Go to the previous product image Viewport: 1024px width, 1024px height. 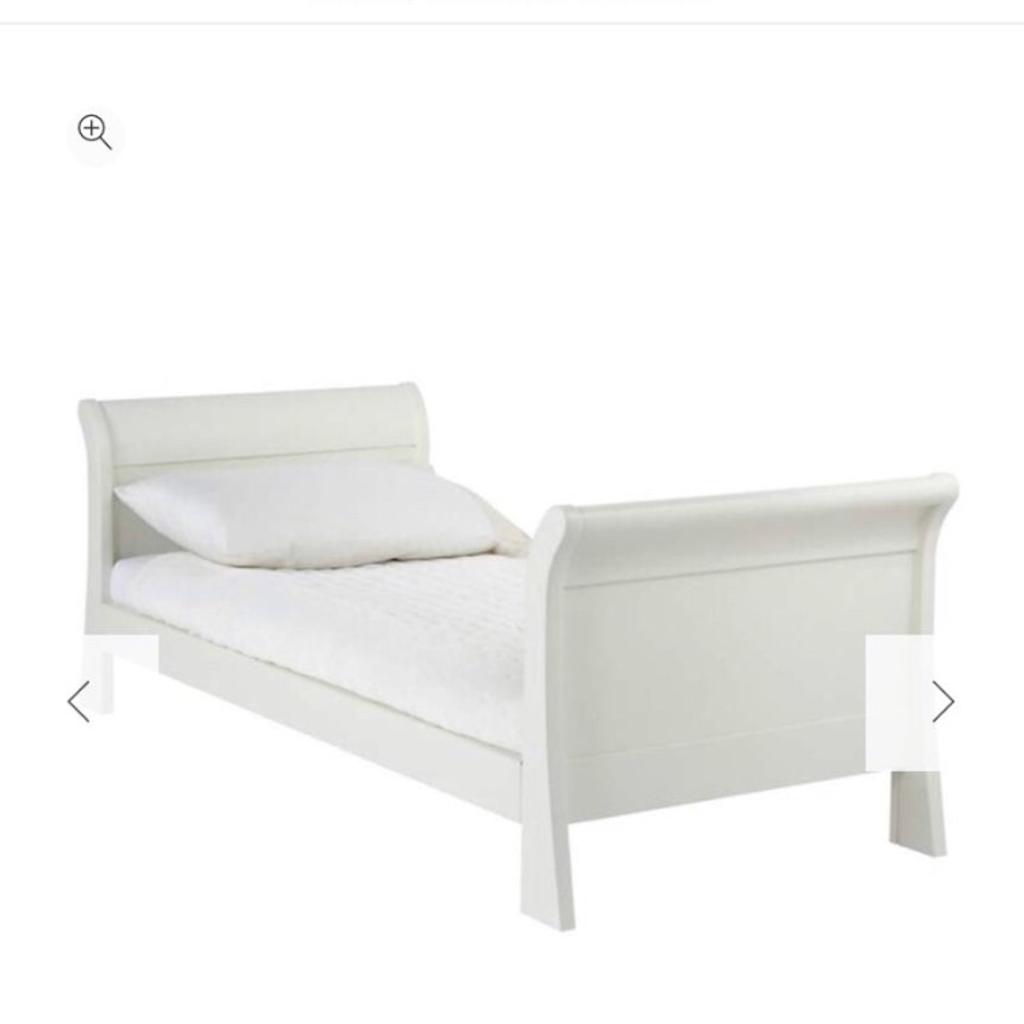79,701
